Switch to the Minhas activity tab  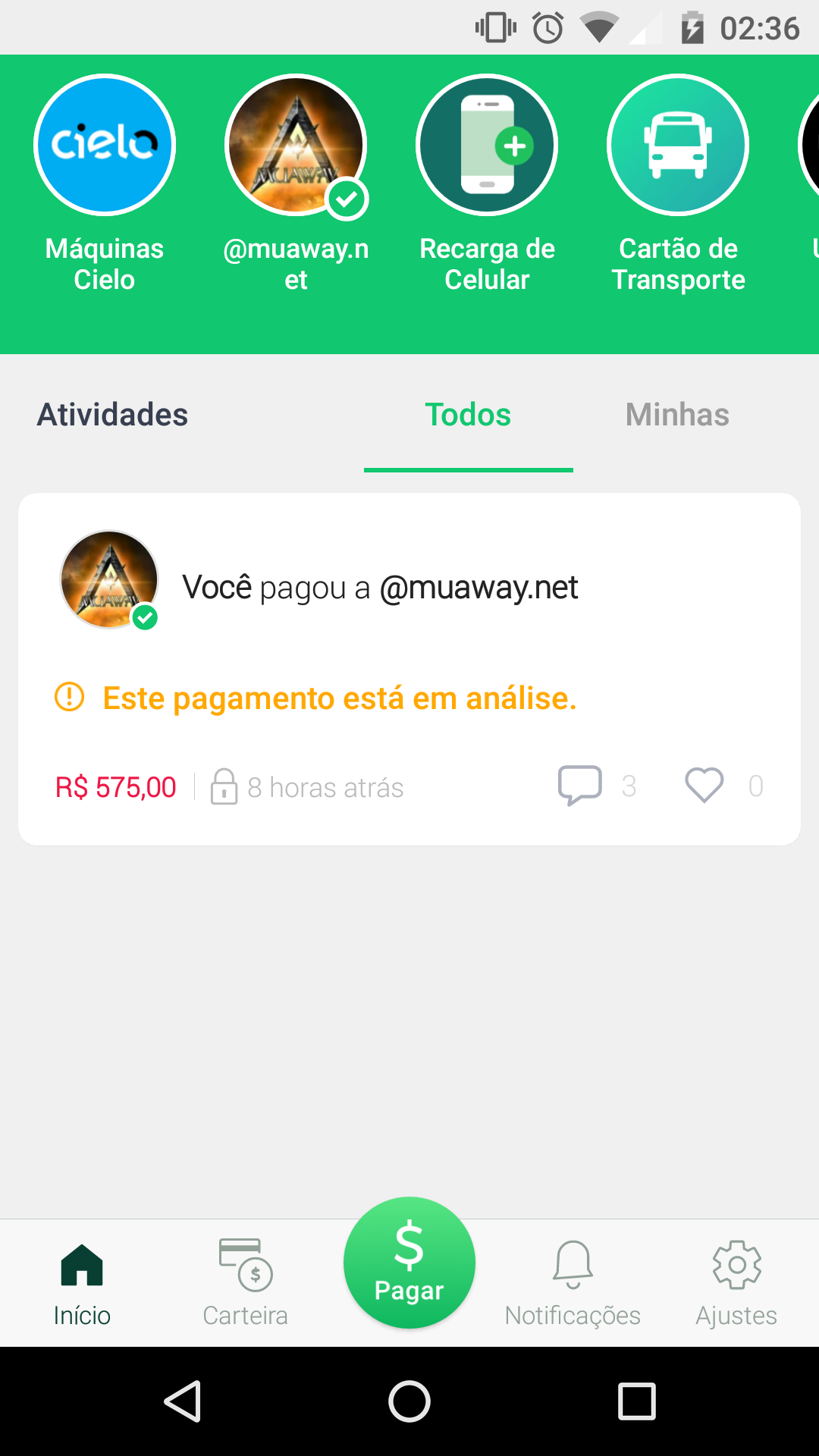pyautogui.click(x=677, y=415)
